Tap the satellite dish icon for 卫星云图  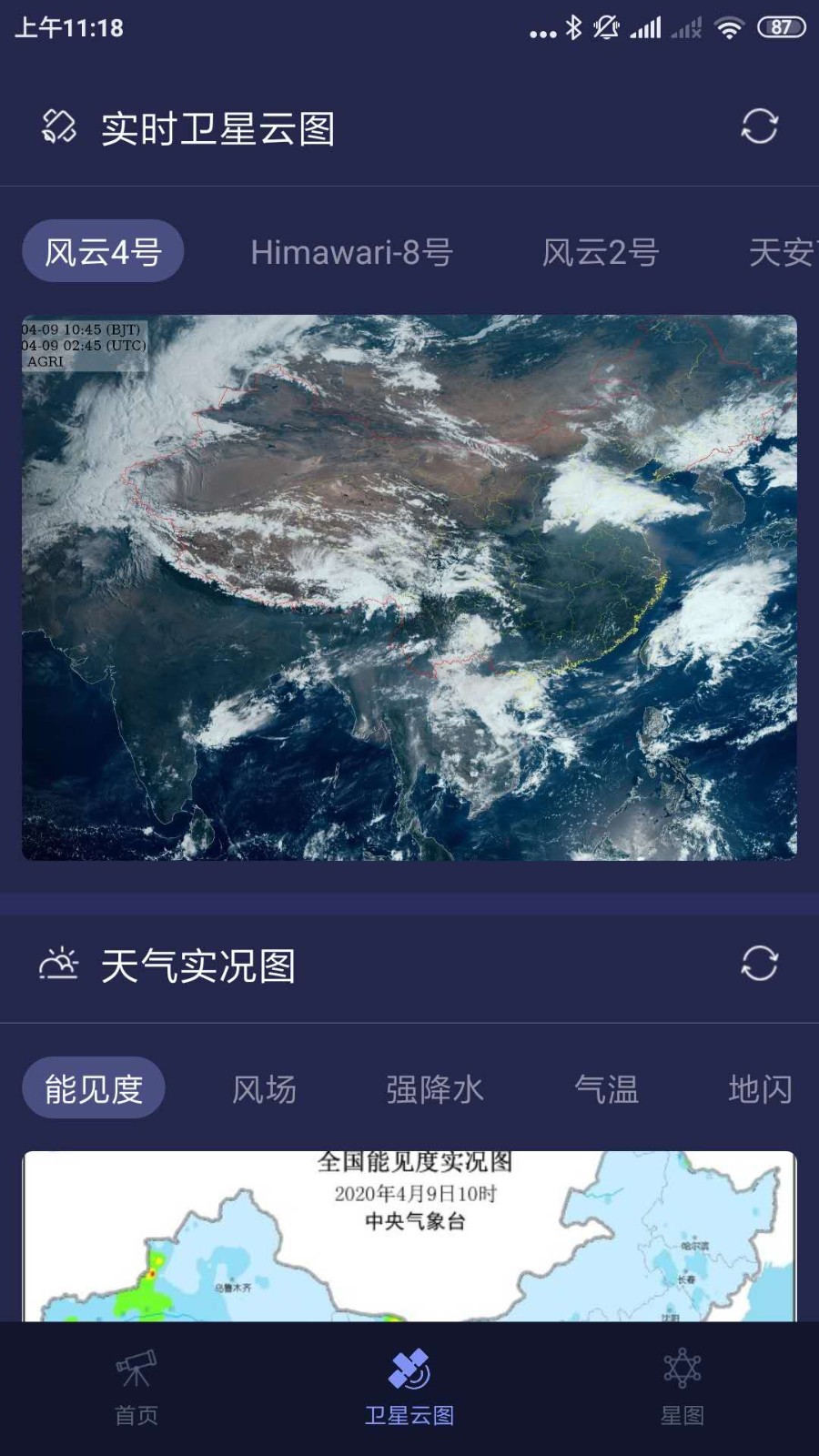coord(409,1370)
